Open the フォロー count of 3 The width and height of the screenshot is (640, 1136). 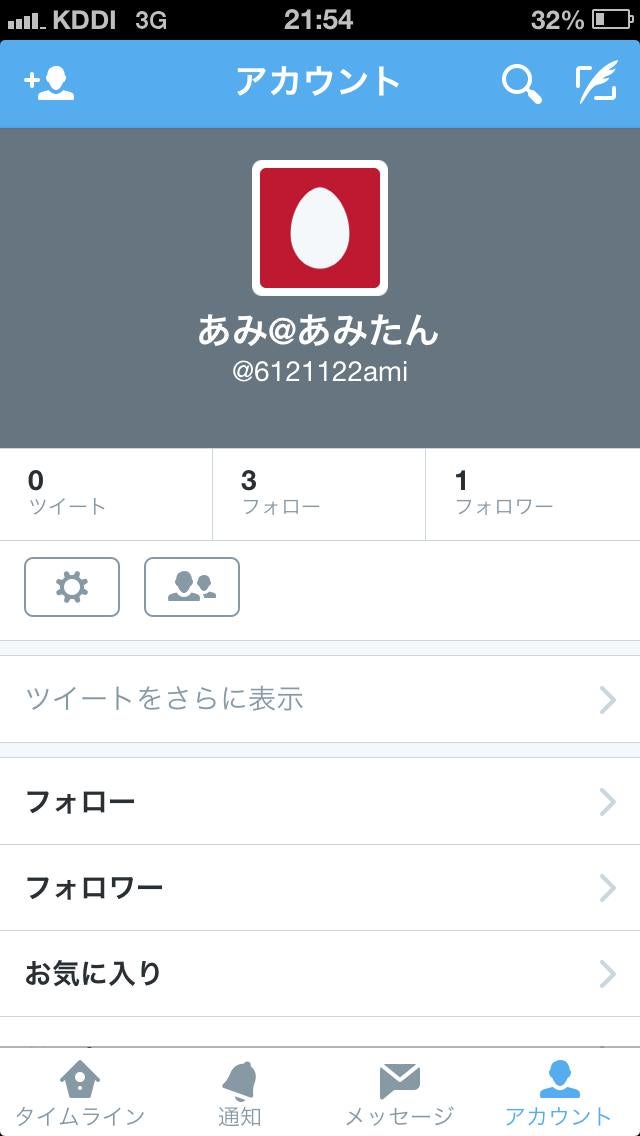pyautogui.click(x=318, y=494)
